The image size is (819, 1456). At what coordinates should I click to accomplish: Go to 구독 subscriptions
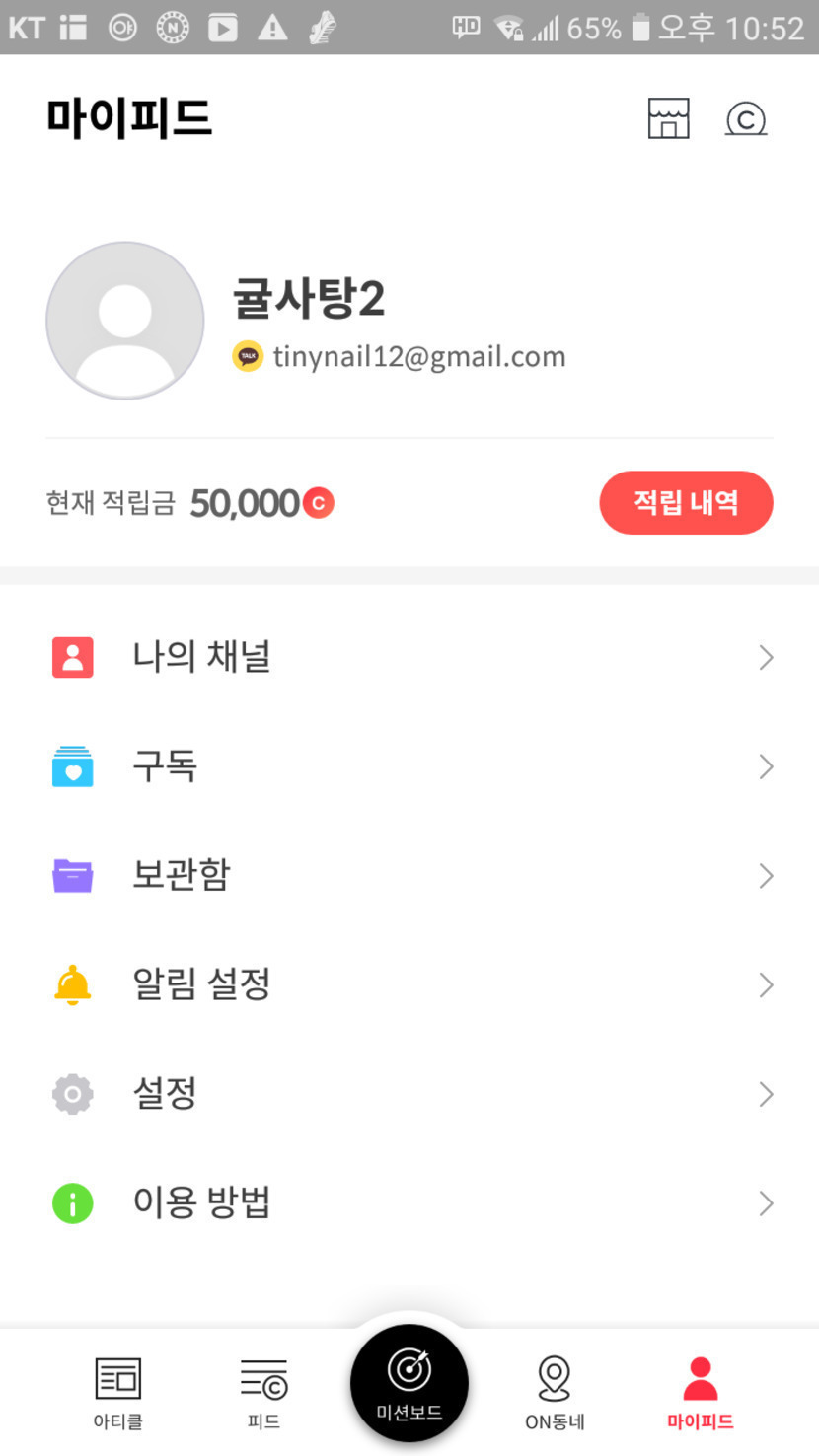pyautogui.click(x=409, y=766)
